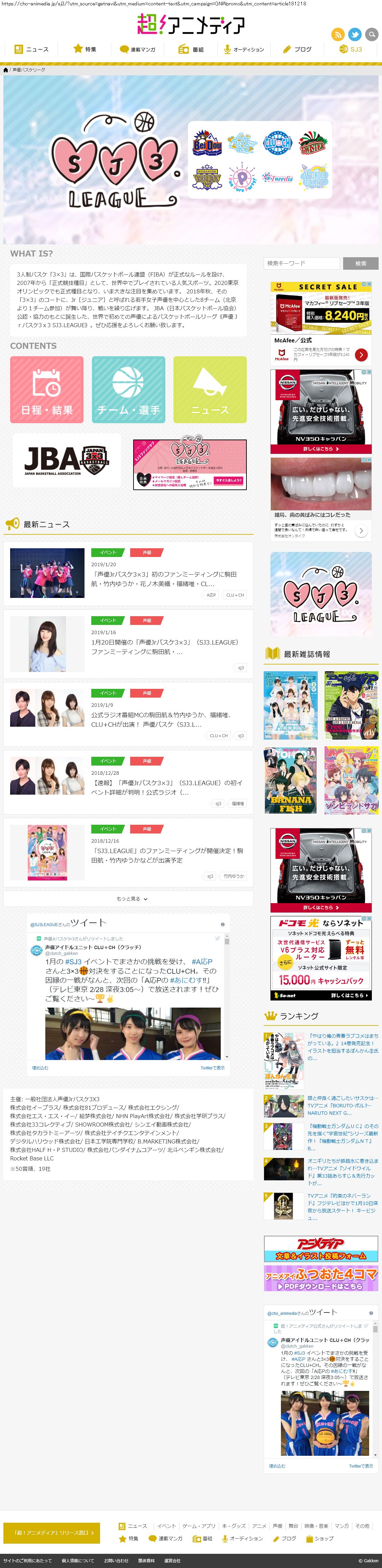Open the JBA 3x3 banner

[x=67, y=460]
